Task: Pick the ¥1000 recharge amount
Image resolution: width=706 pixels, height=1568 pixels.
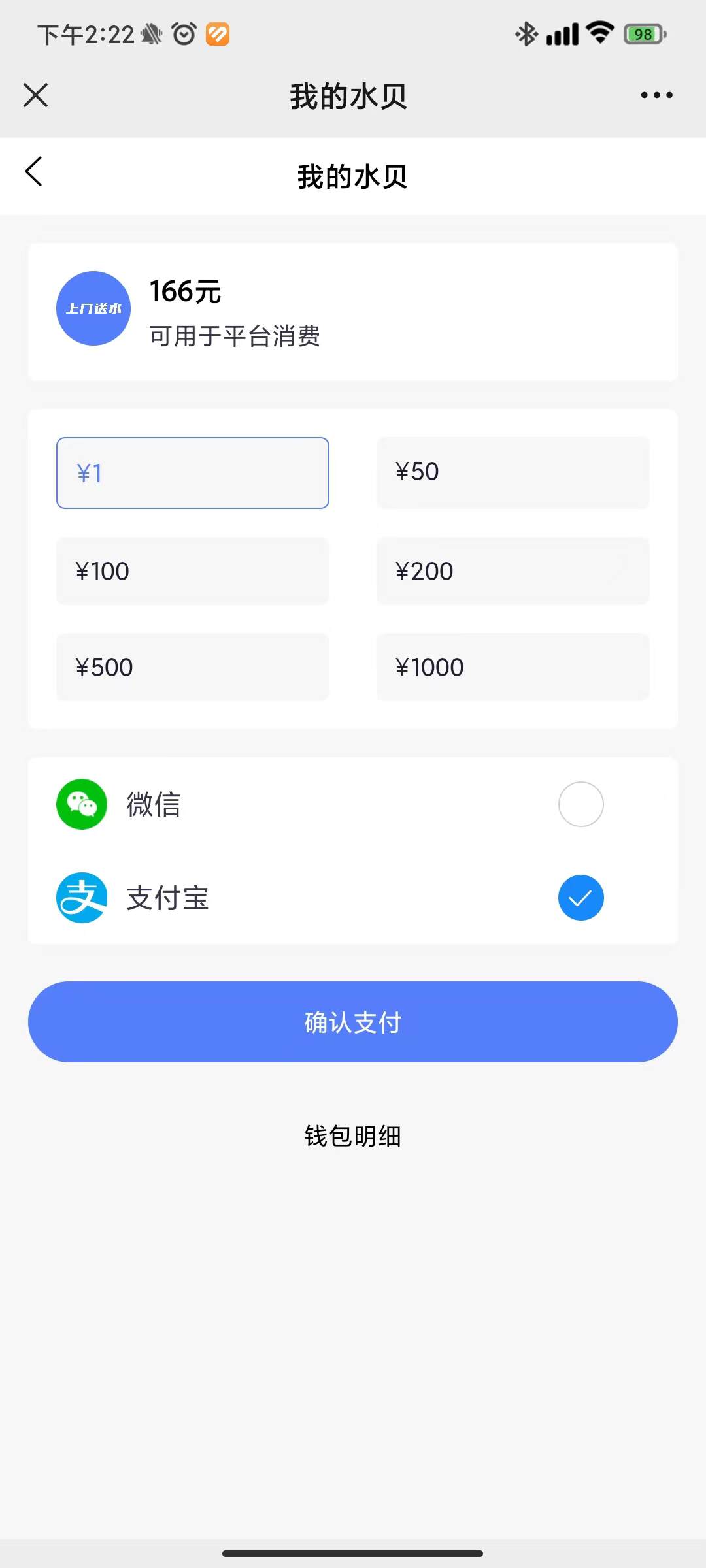Action: tap(513, 667)
